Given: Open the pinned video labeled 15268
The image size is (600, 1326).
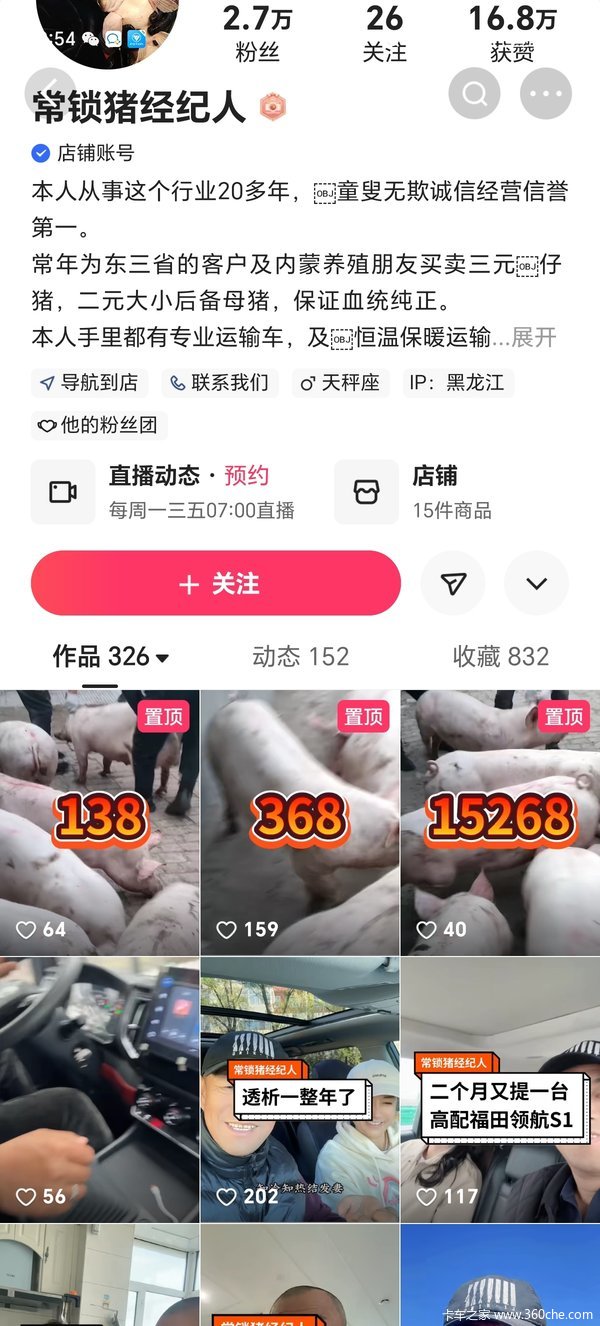Looking at the screenshot, I should [x=500, y=822].
